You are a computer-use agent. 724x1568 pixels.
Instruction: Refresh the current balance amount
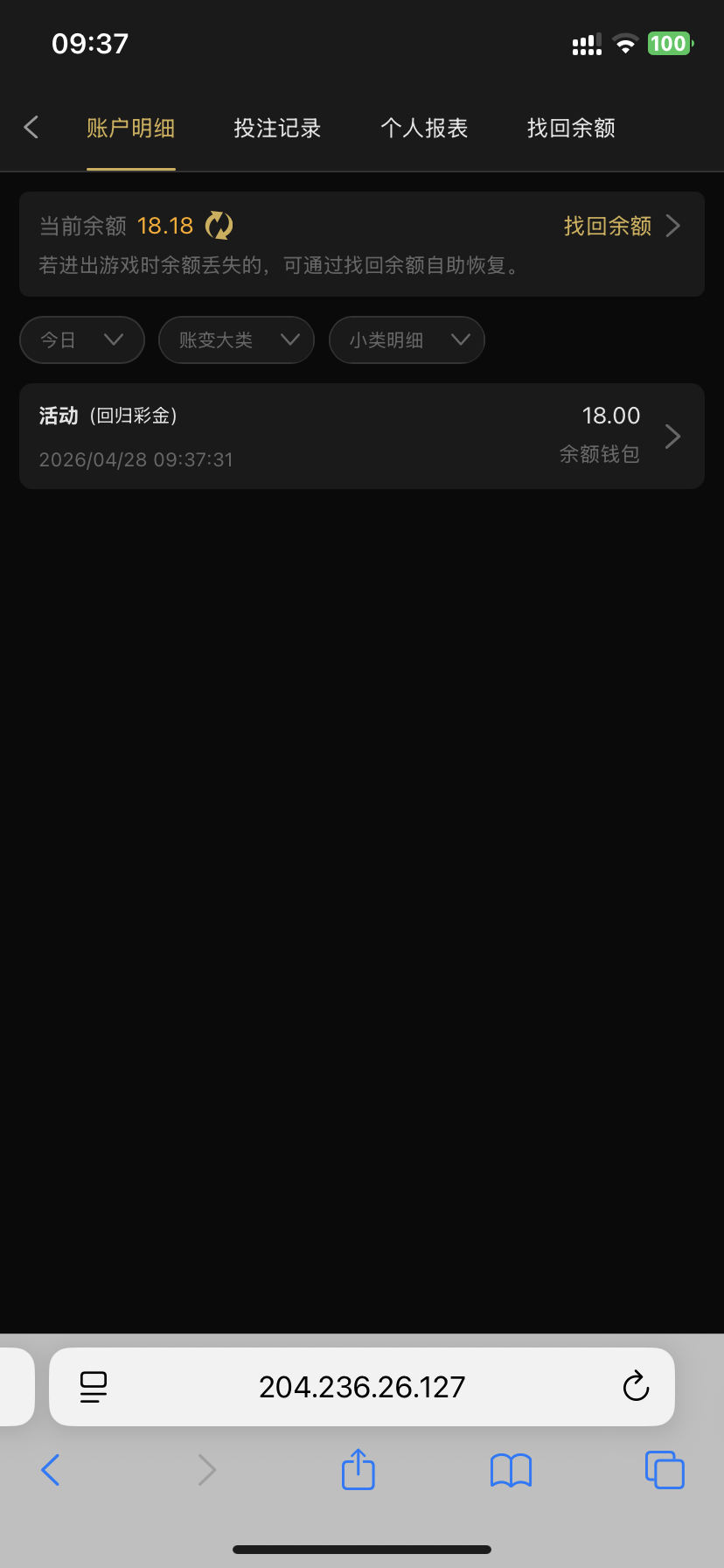pos(219,226)
